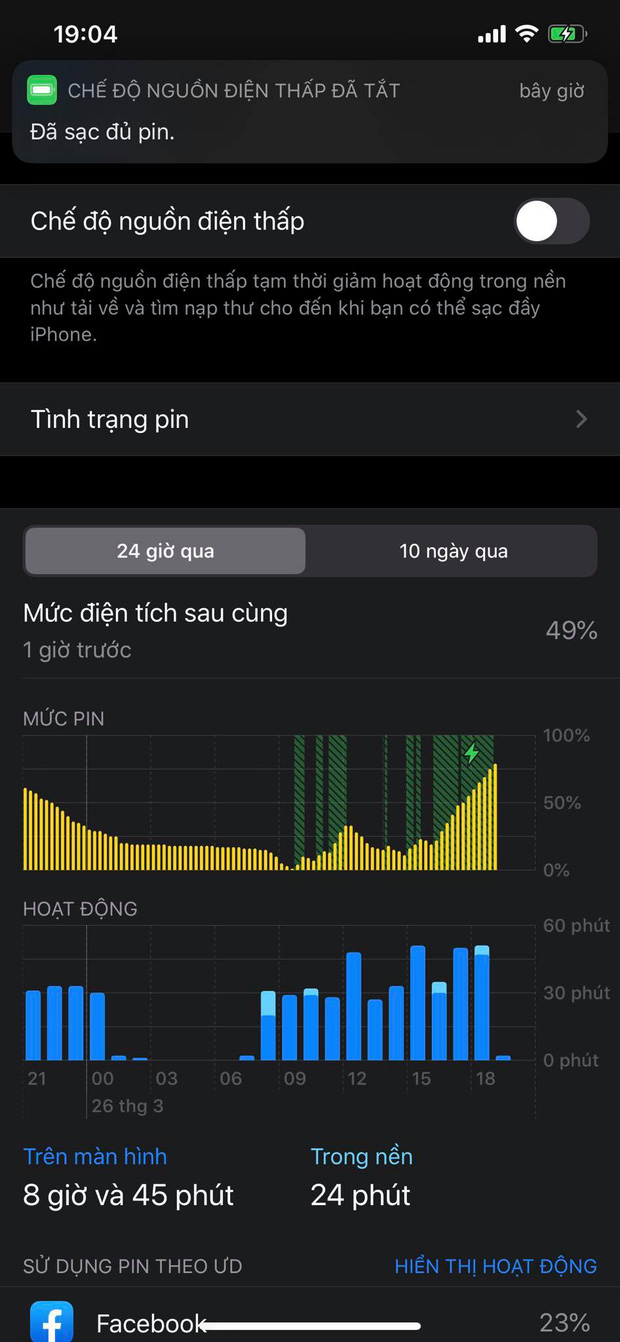Select the 24 giờ qua segment

(165, 551)
